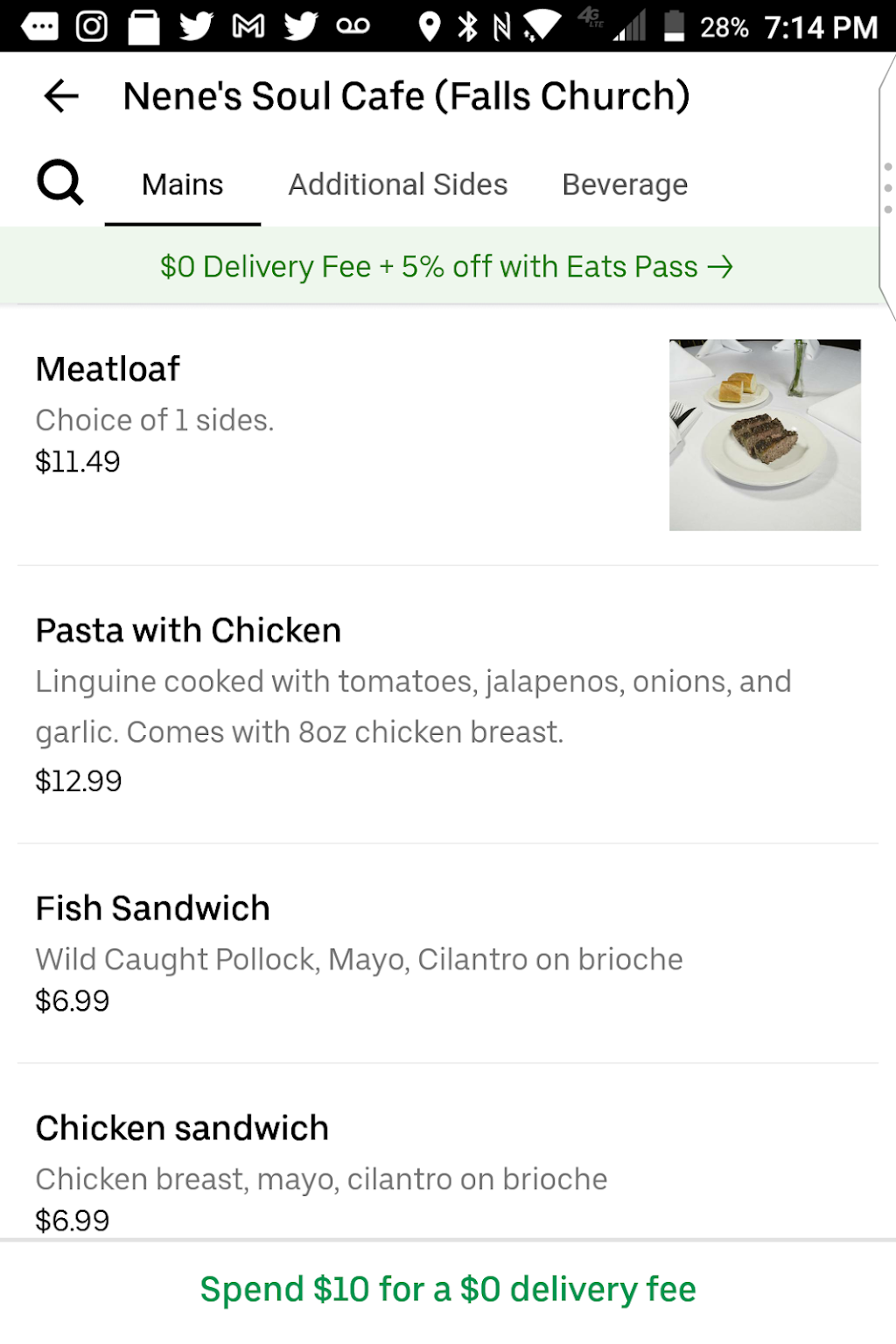Open a Twitter notification from the status bar
896x1344 pixels.
click(x=194, y=25)
